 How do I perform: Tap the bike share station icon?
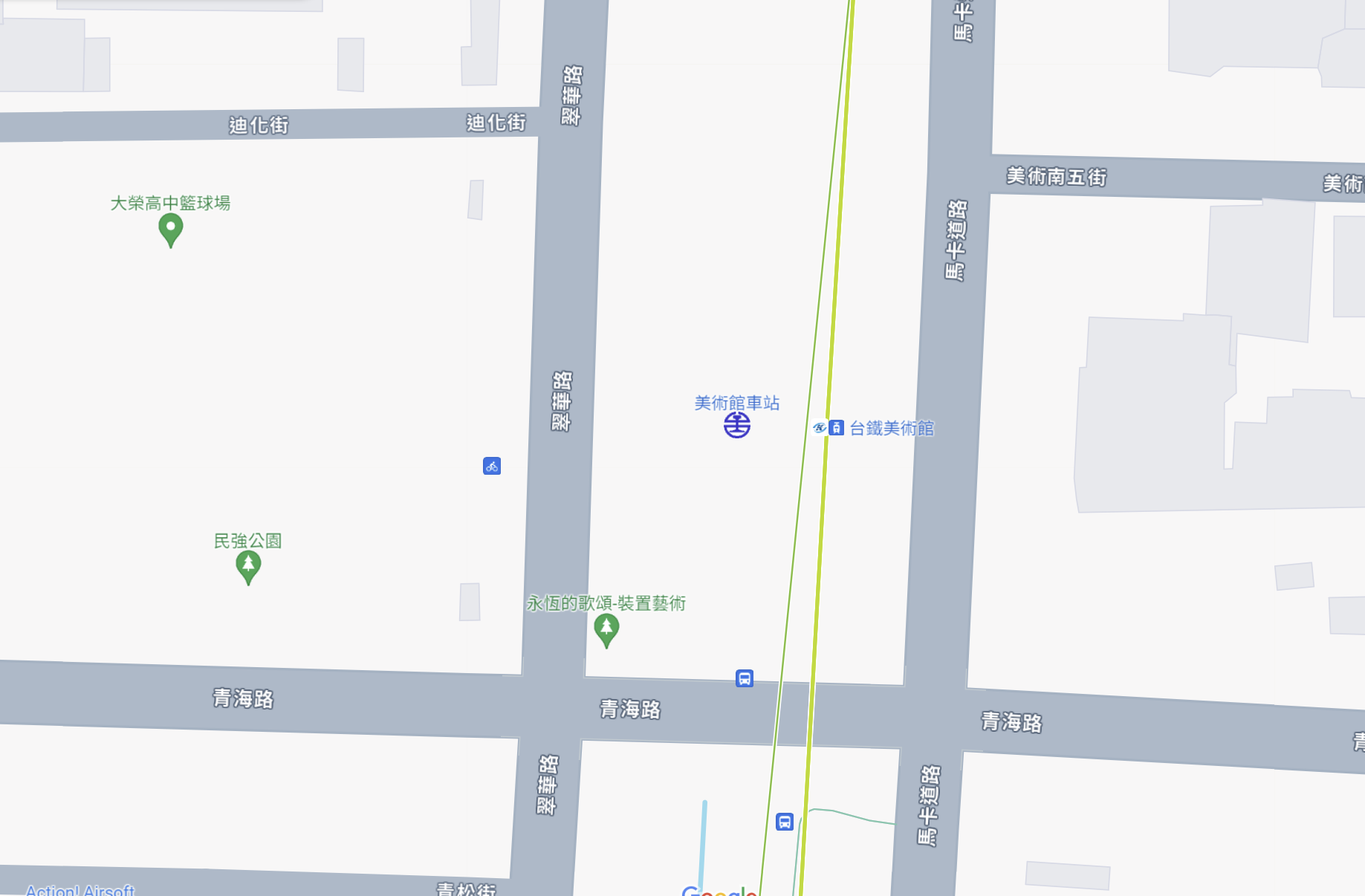coord(492,467)
